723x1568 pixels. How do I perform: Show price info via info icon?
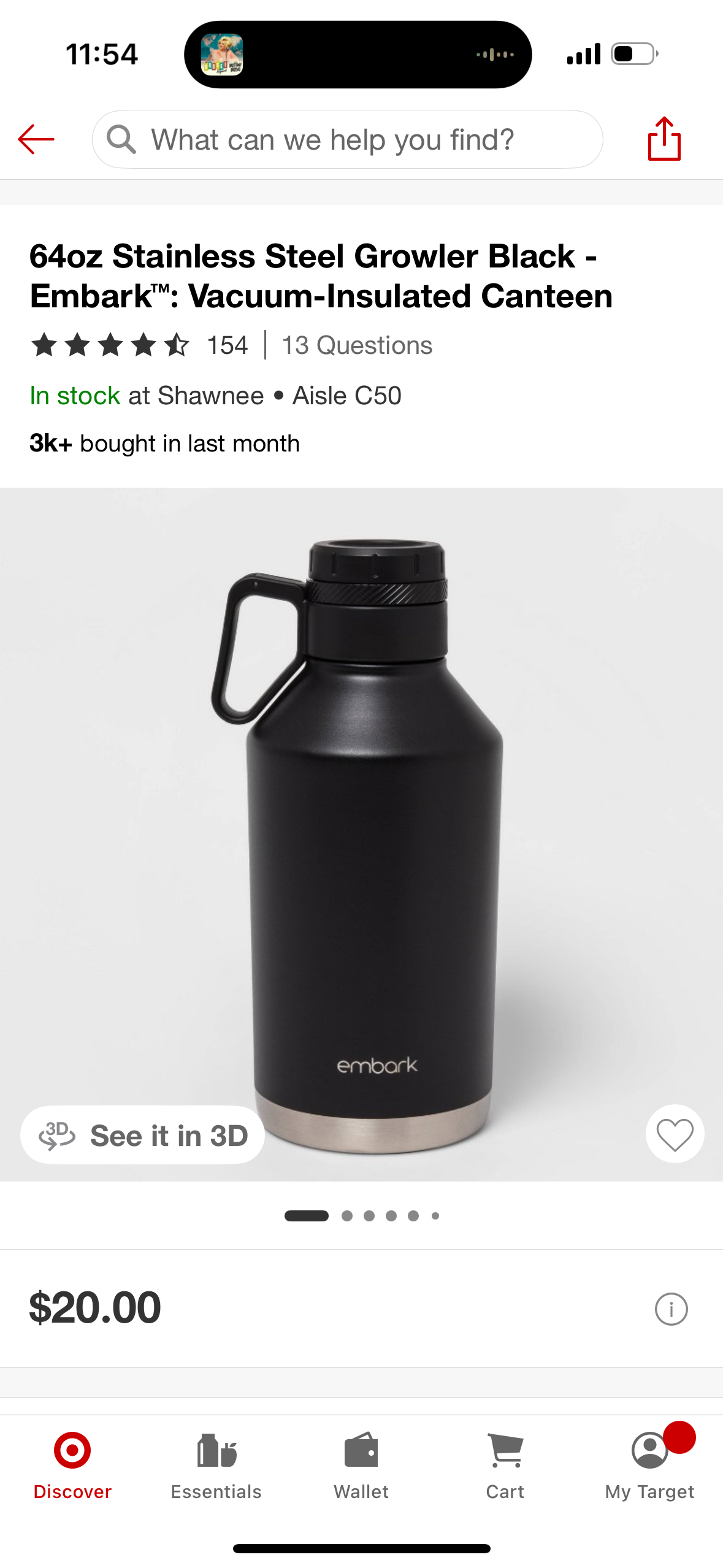coord(671,1309)
